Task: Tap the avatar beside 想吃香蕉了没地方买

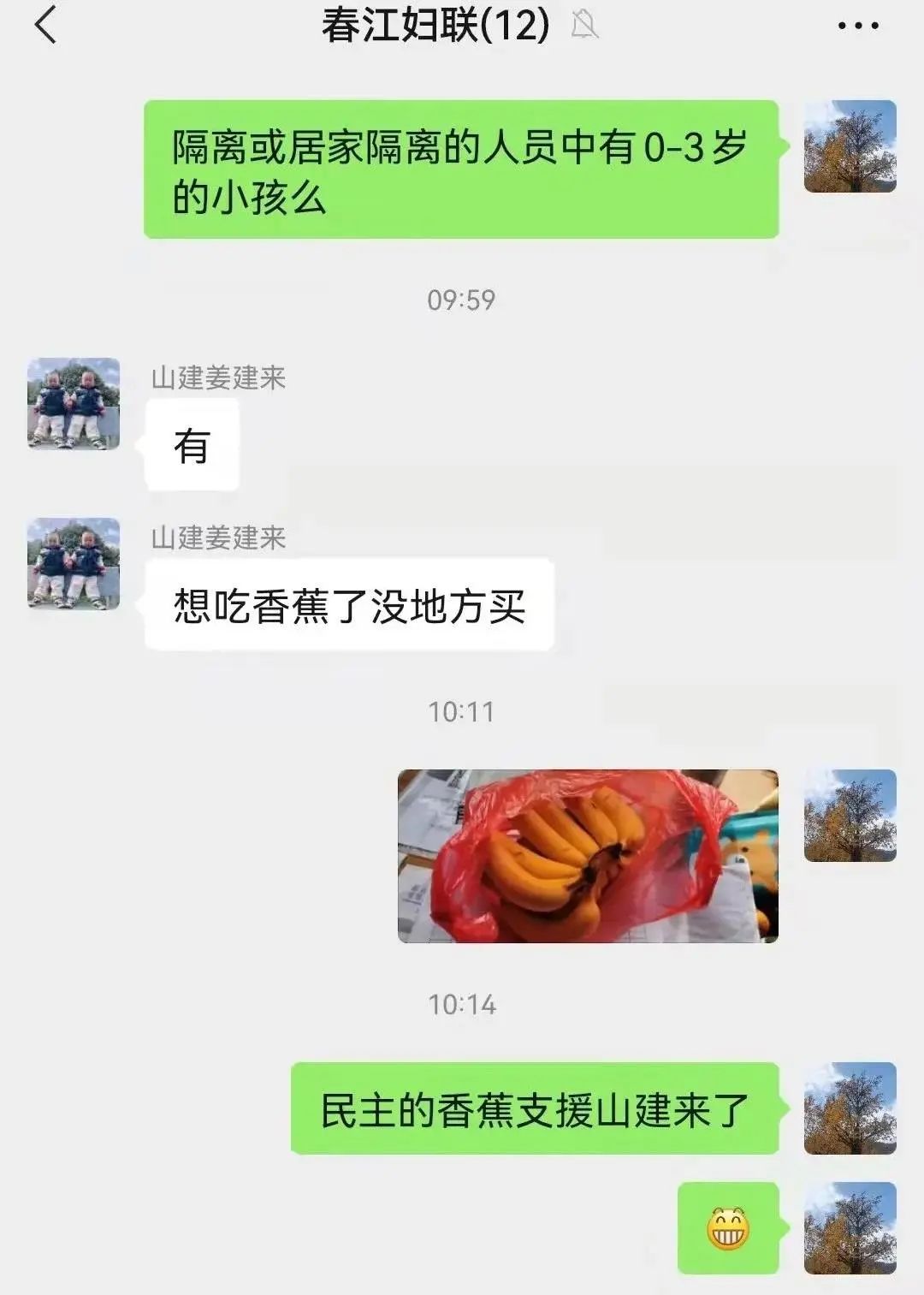Action: tap(74, 564)
